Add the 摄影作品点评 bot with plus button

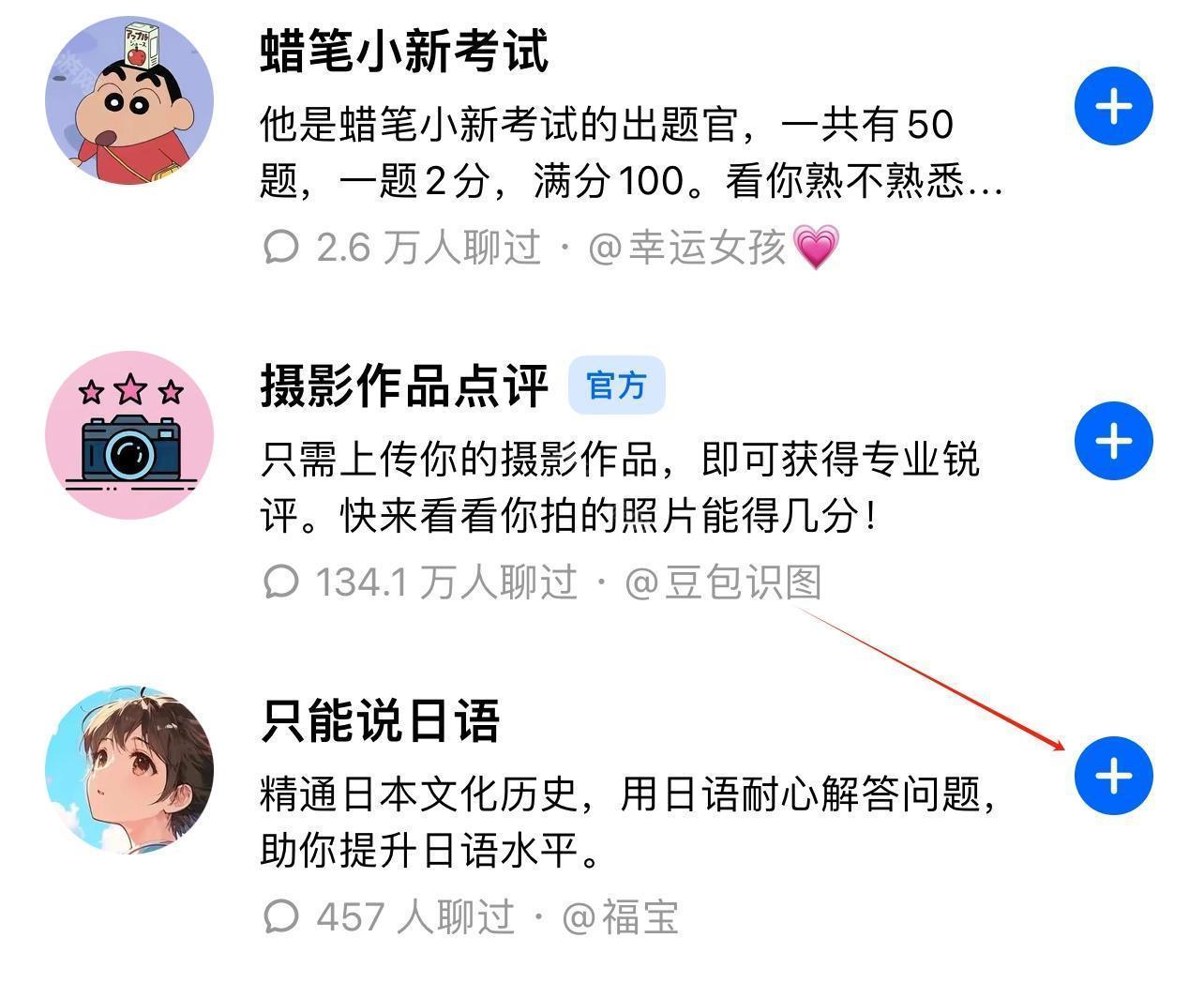[x=1113, y=441]
